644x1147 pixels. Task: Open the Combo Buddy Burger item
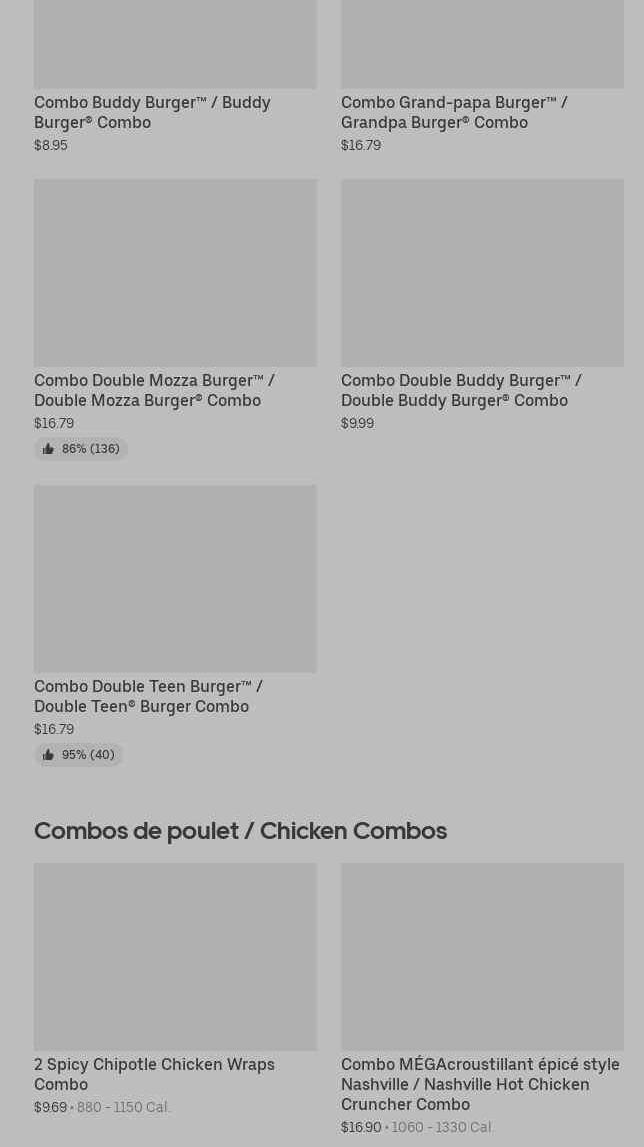[x=152, y=112]
